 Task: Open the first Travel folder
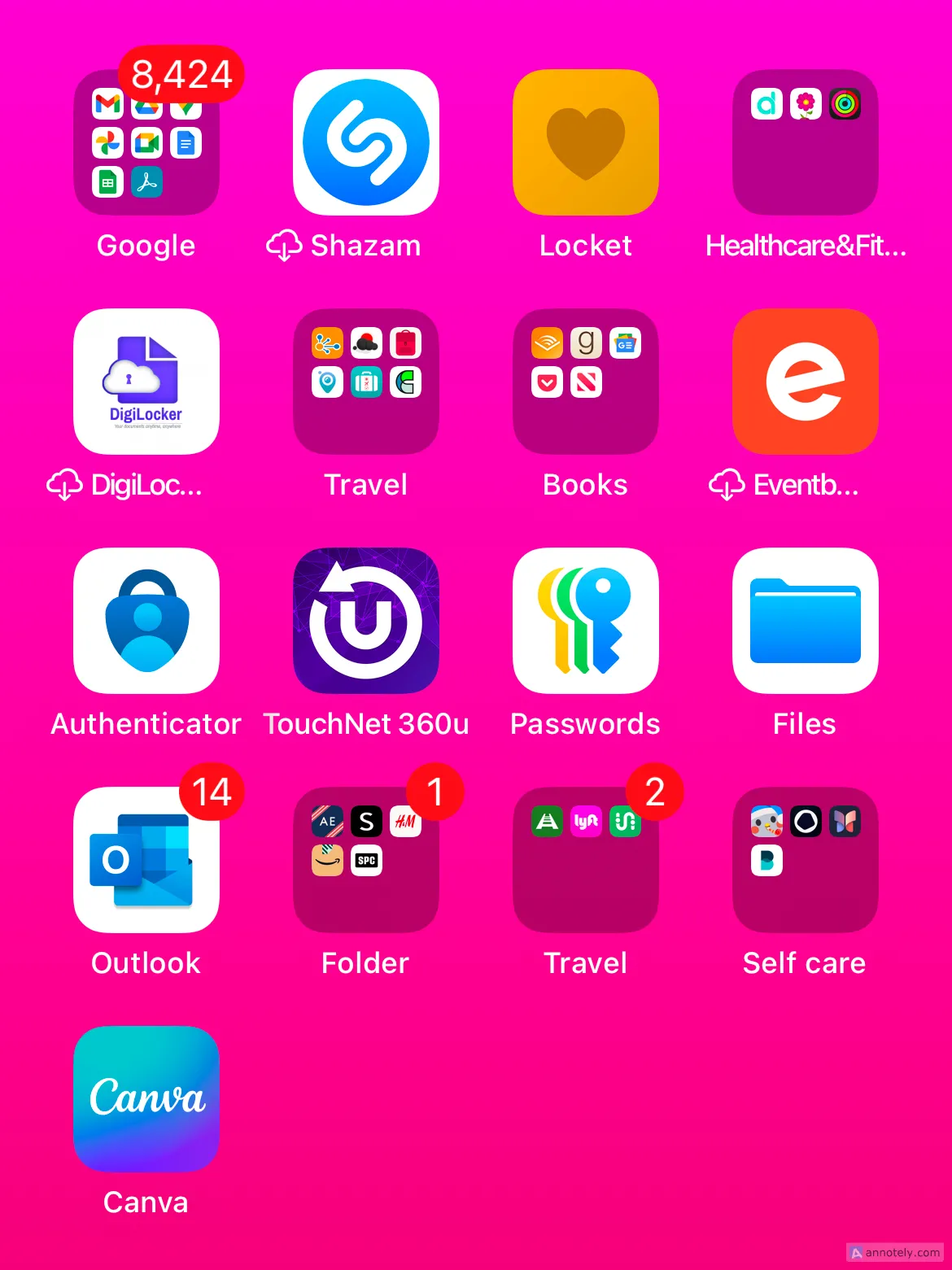365,381
